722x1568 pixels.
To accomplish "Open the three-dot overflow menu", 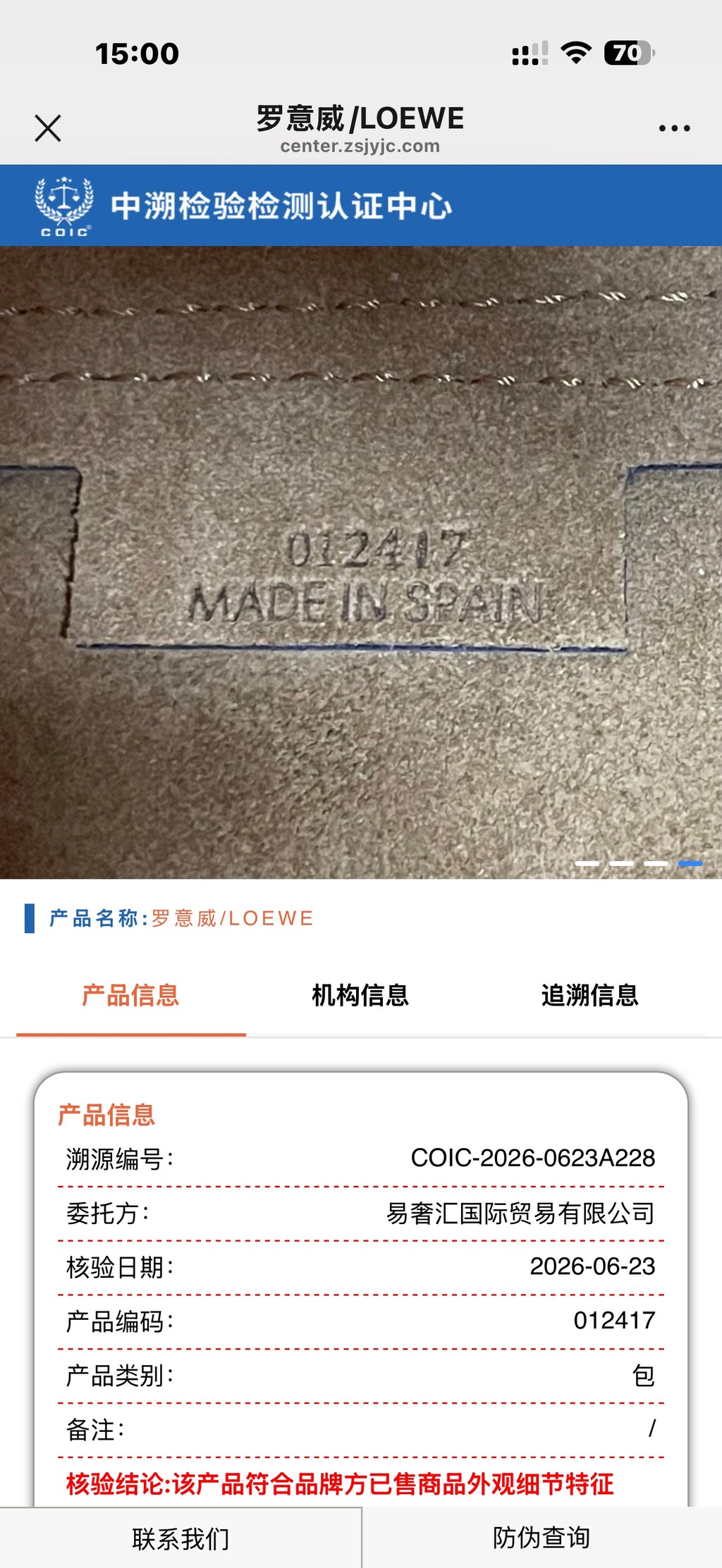I will 674,128.
